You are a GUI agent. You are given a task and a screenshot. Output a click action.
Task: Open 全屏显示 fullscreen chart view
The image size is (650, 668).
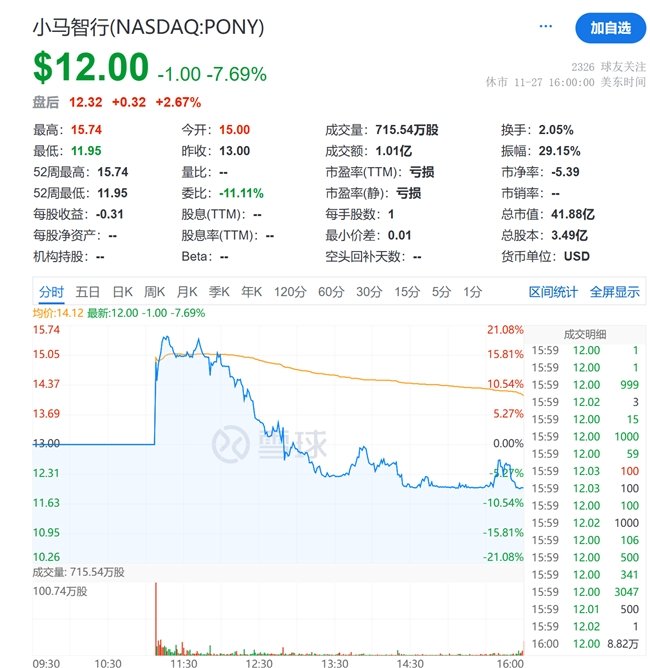[614, 292]
